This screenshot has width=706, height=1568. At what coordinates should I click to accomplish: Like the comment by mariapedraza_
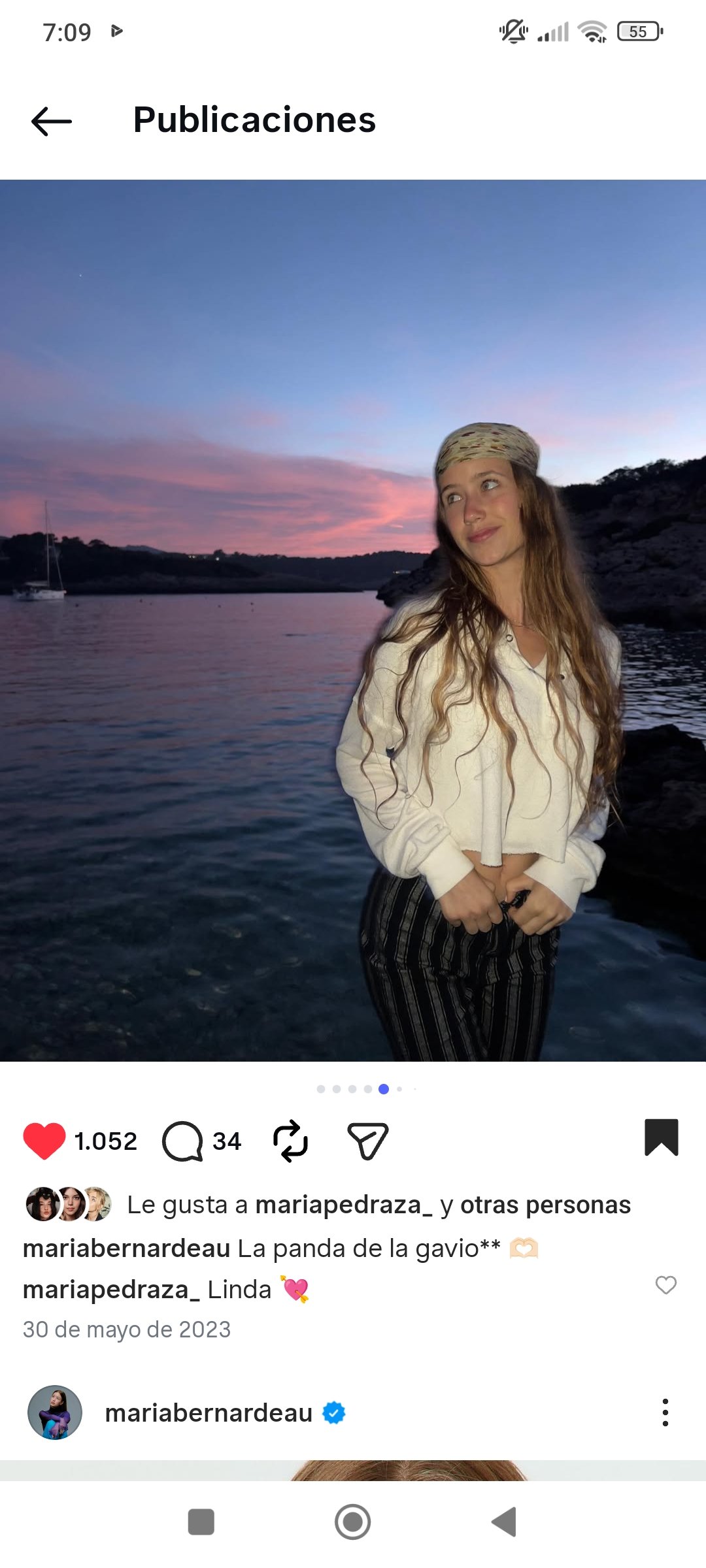(x=665, y=1285)
